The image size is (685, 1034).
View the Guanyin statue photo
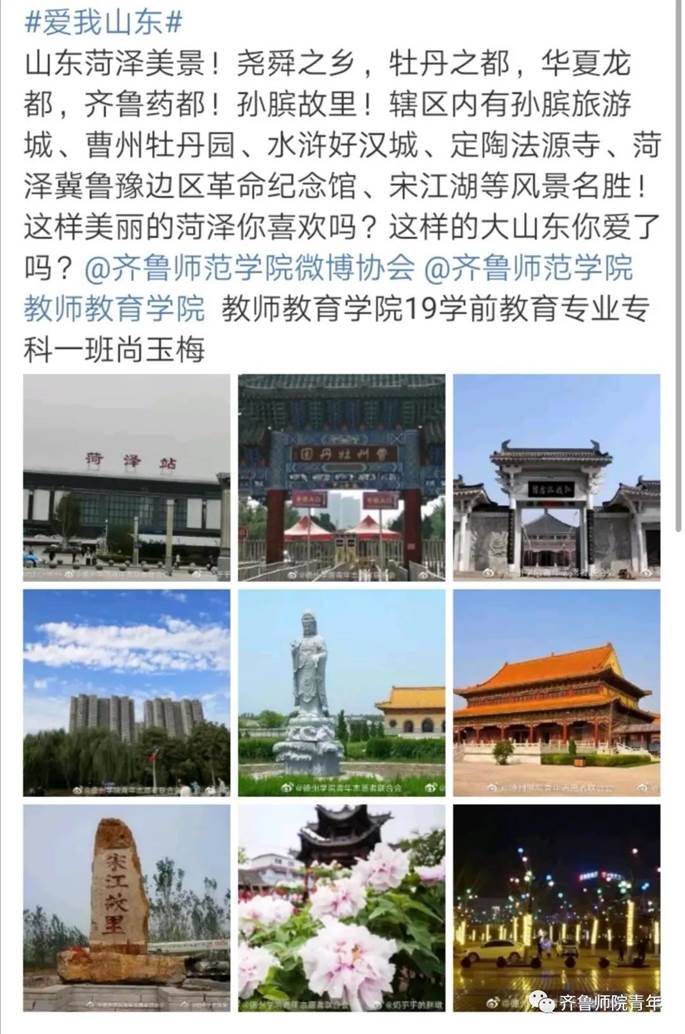[342, 693]
